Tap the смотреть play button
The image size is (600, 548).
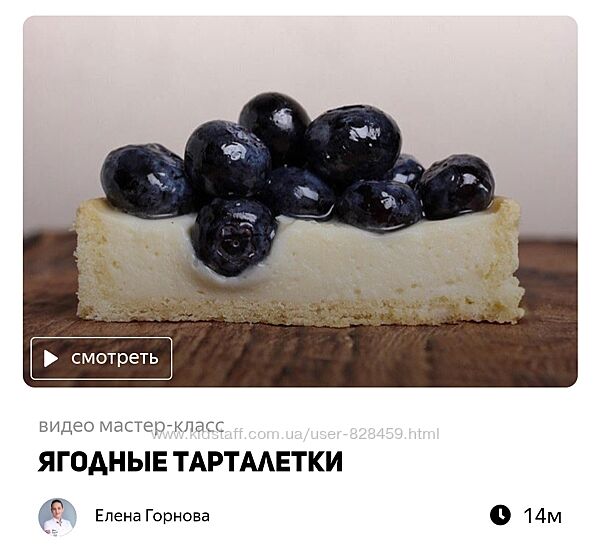(x=101, y=358)
